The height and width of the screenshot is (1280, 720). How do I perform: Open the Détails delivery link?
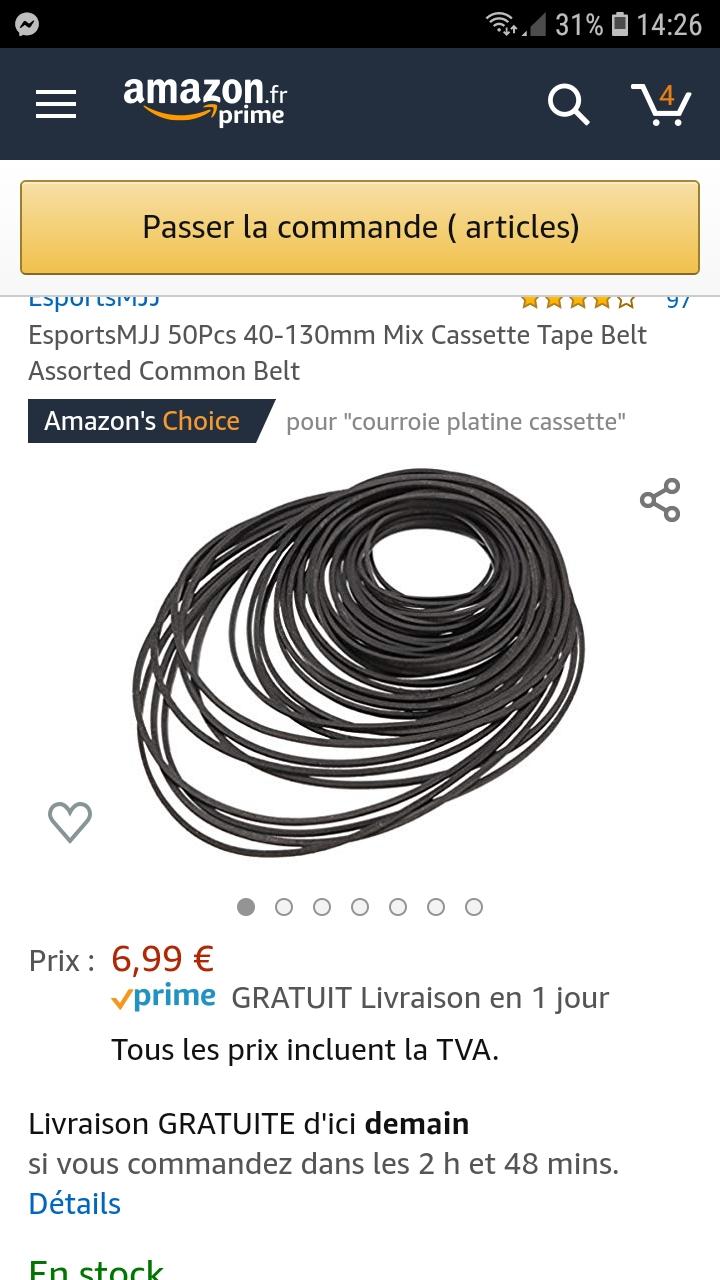pyautogui.click(x=75, y=1203)
